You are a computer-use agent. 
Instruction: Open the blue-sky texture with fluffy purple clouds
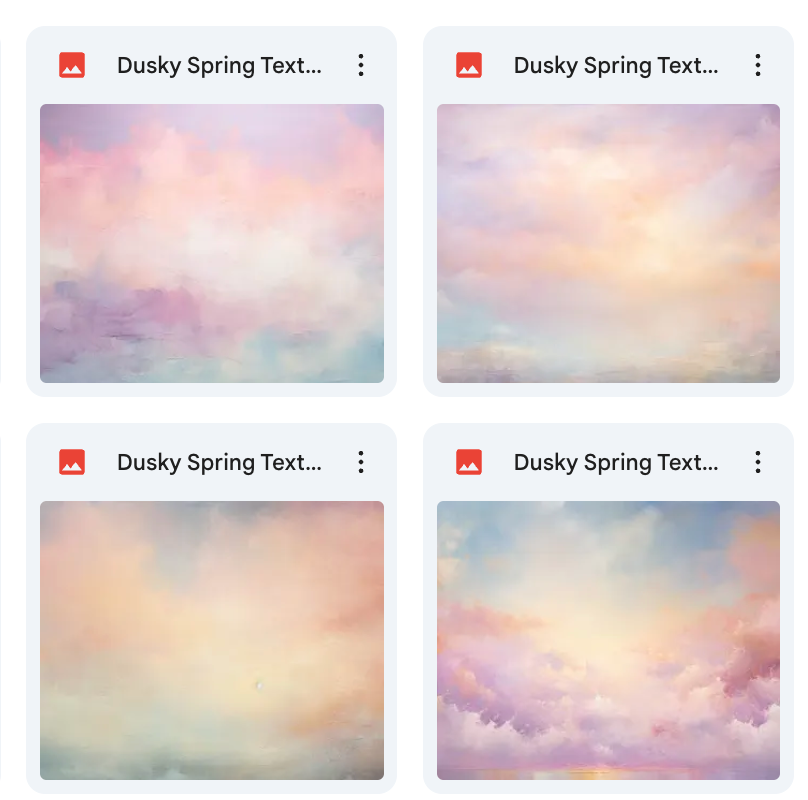click(608, 640)
